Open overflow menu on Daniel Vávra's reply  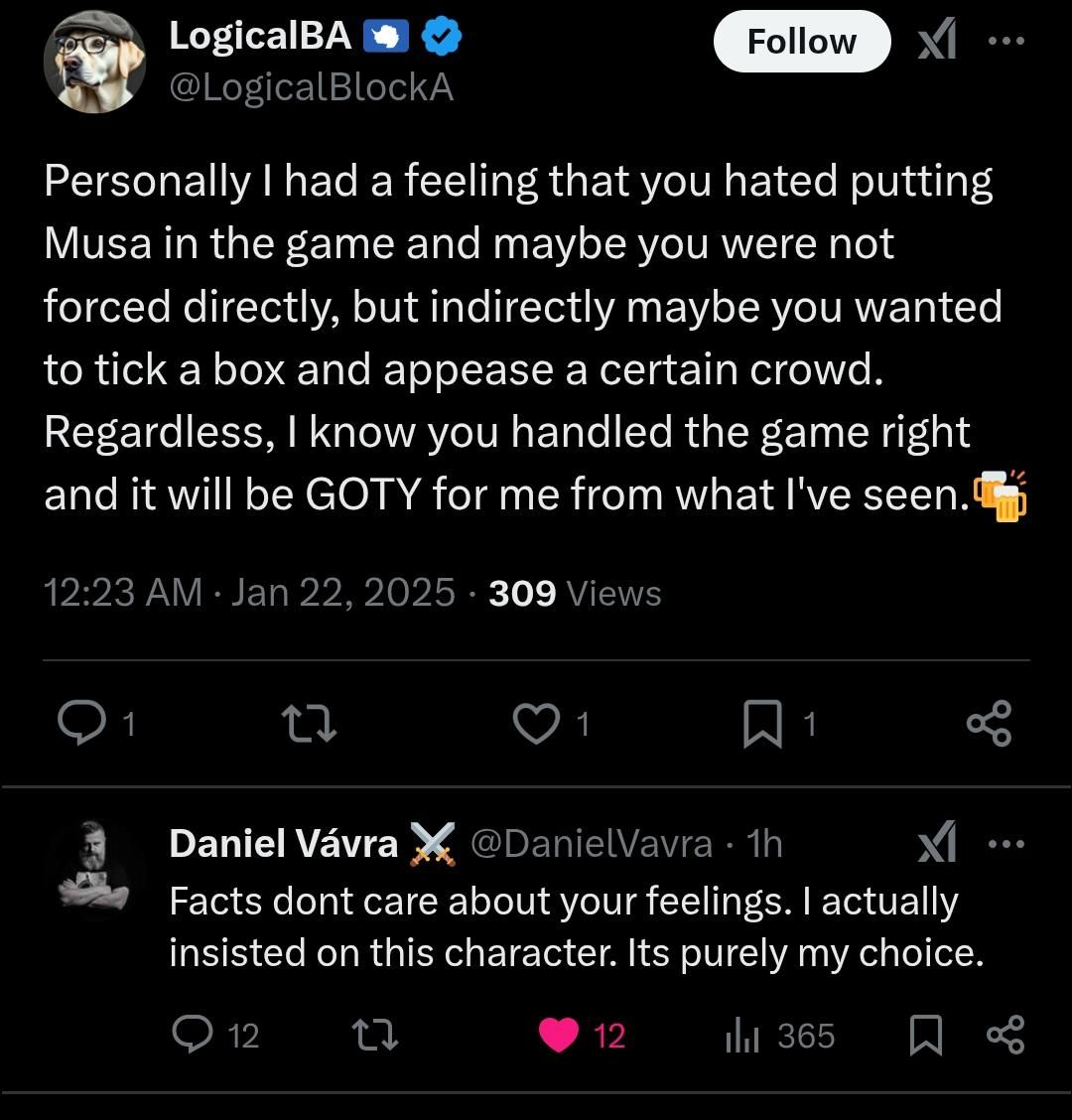pos(1005,844)
